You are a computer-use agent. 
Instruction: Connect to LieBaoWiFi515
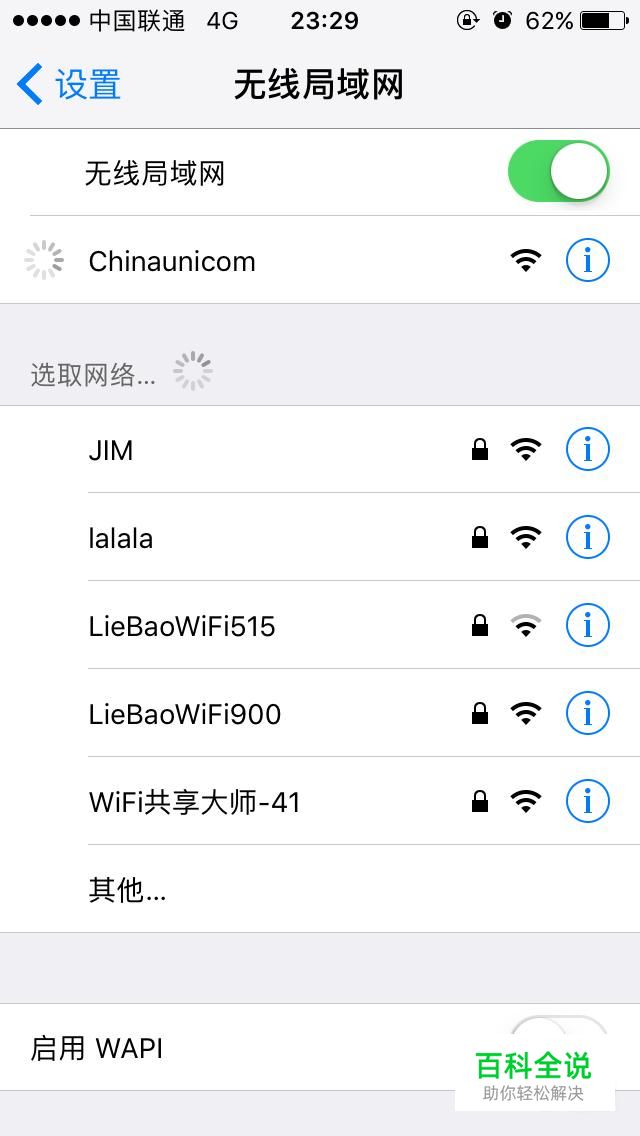320,625
